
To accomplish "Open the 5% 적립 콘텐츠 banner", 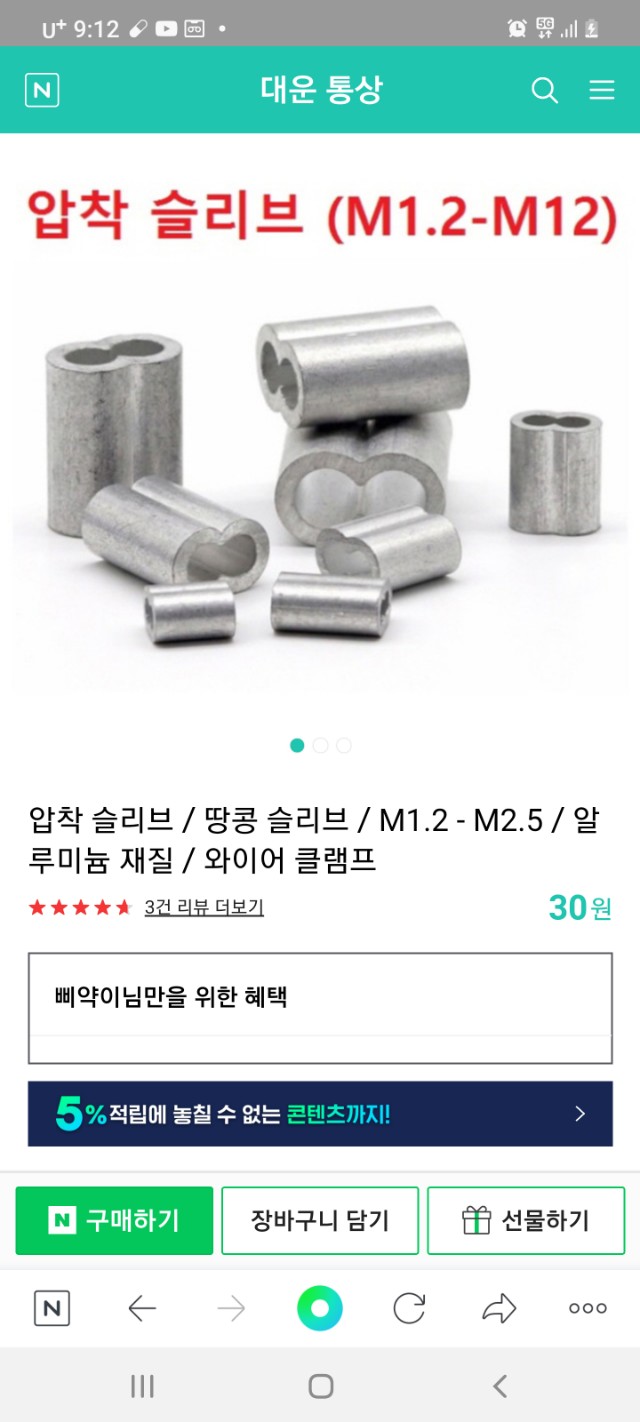I will coord(320,1113).
